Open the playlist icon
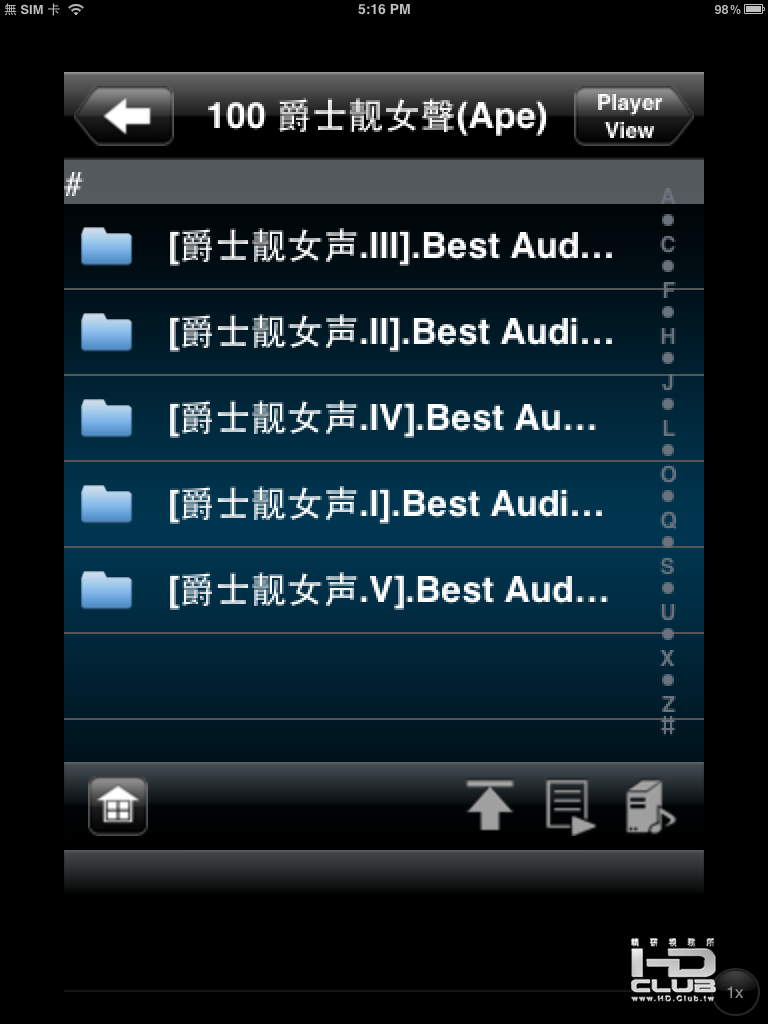768x1024 pixels. tap(569, 806)
